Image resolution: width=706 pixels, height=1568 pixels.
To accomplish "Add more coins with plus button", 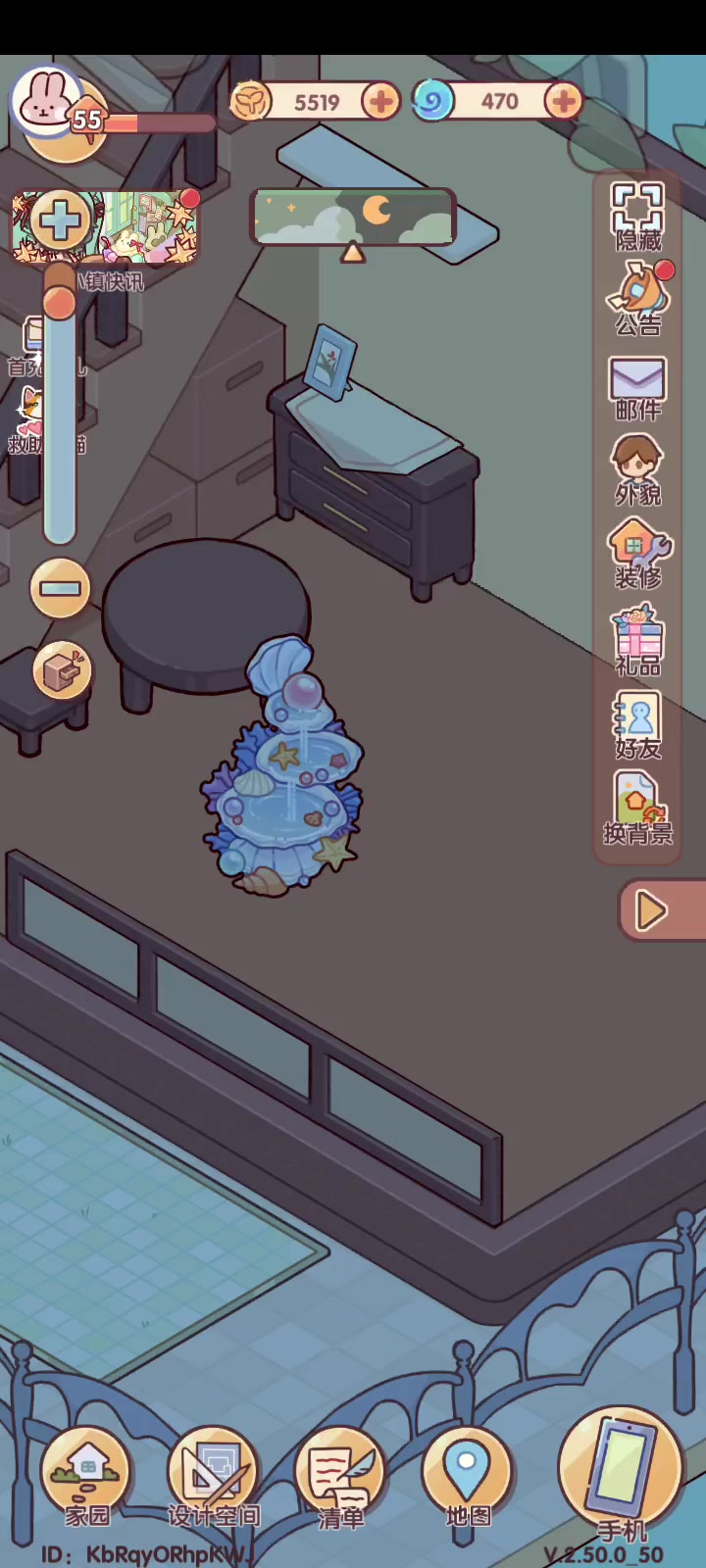I will tap(380, 101).
